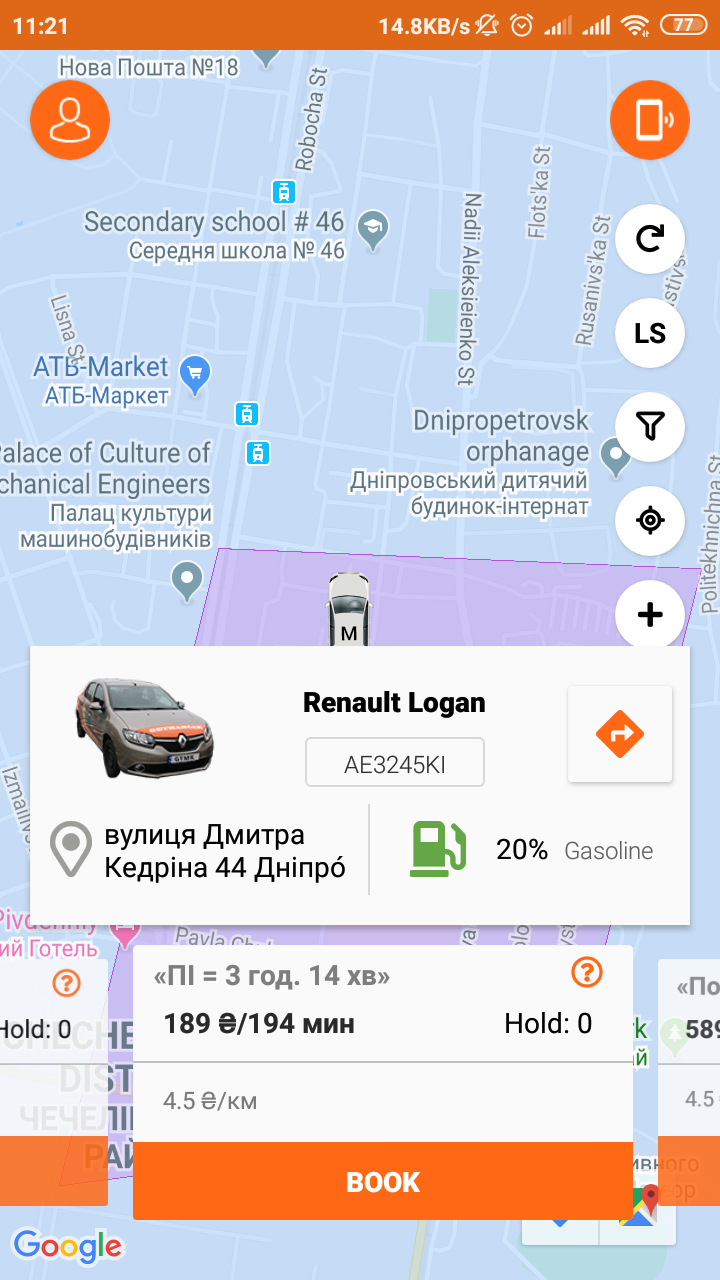Image resolution: width=720 pixels, height=1280 pixels.
Task: Tap the LS button
Action: pyautogui.click(x=650, y=333)
